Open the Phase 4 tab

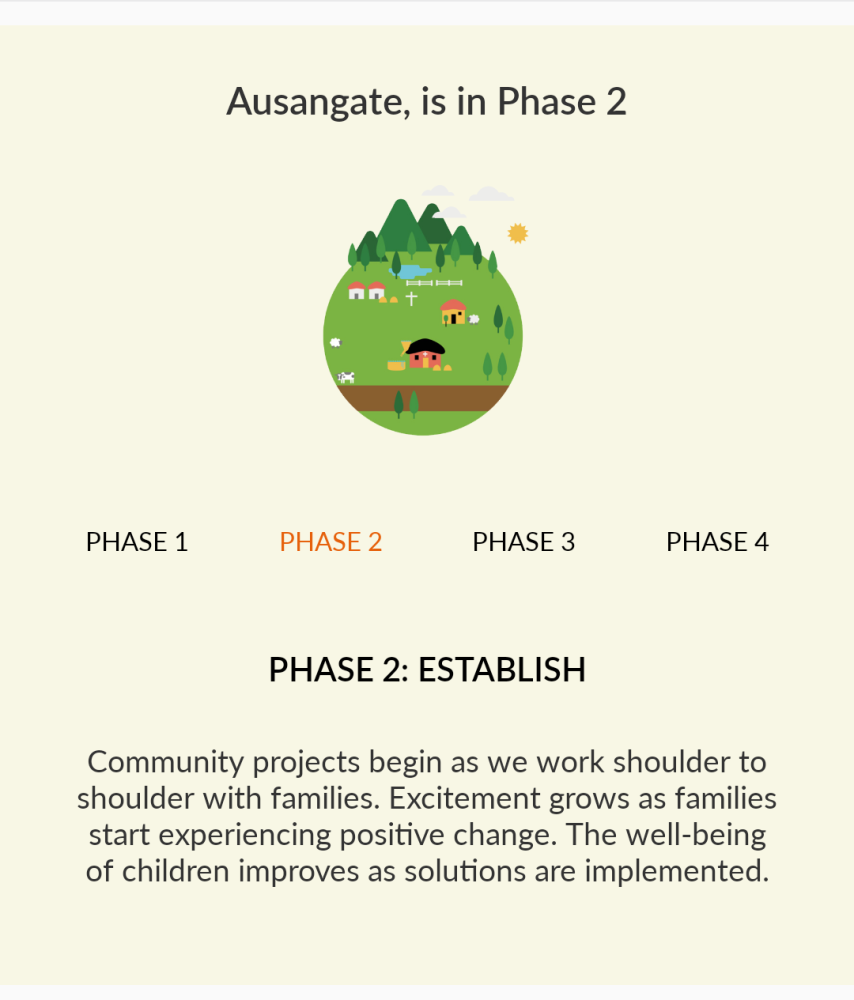717,542
